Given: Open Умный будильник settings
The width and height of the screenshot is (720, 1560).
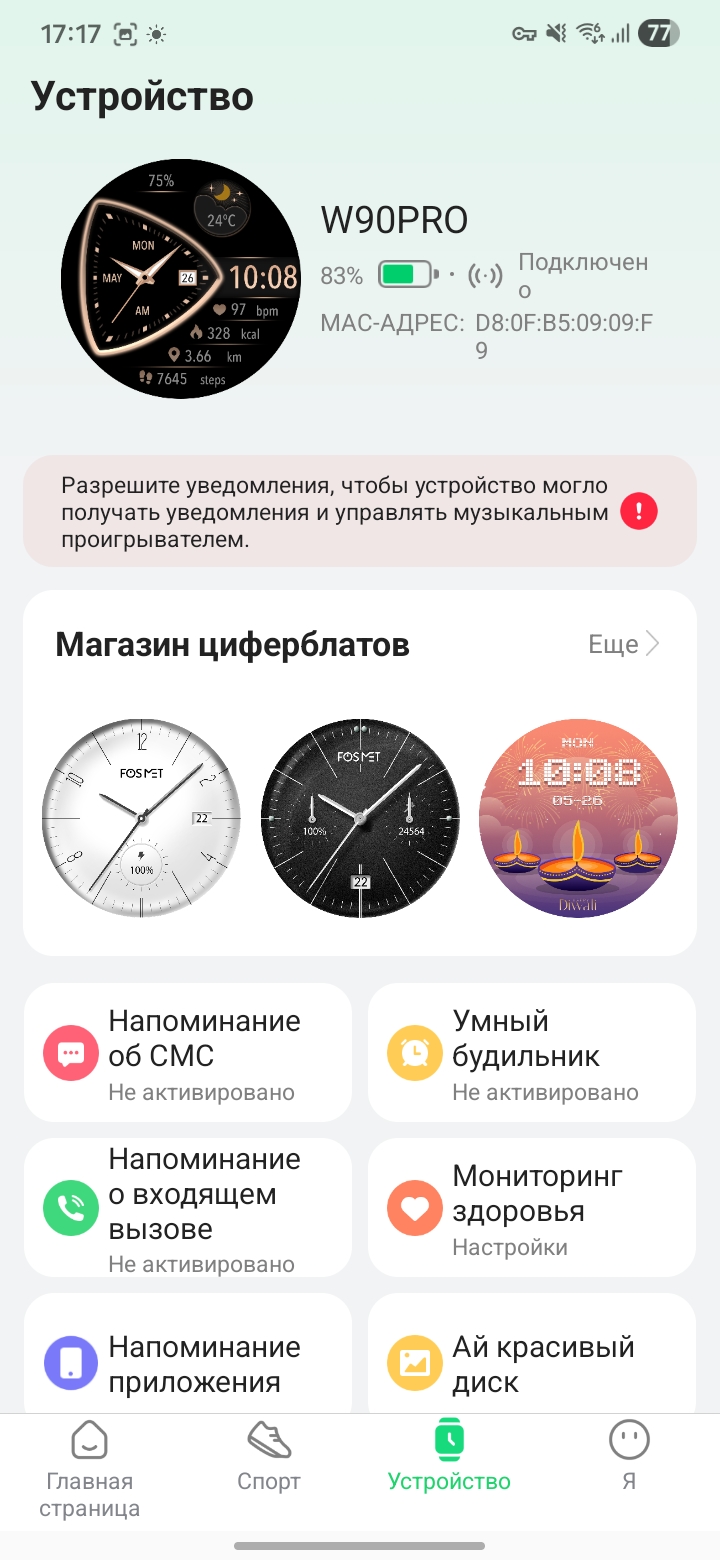Looking at the screenshot, I should pos(532,1052).
